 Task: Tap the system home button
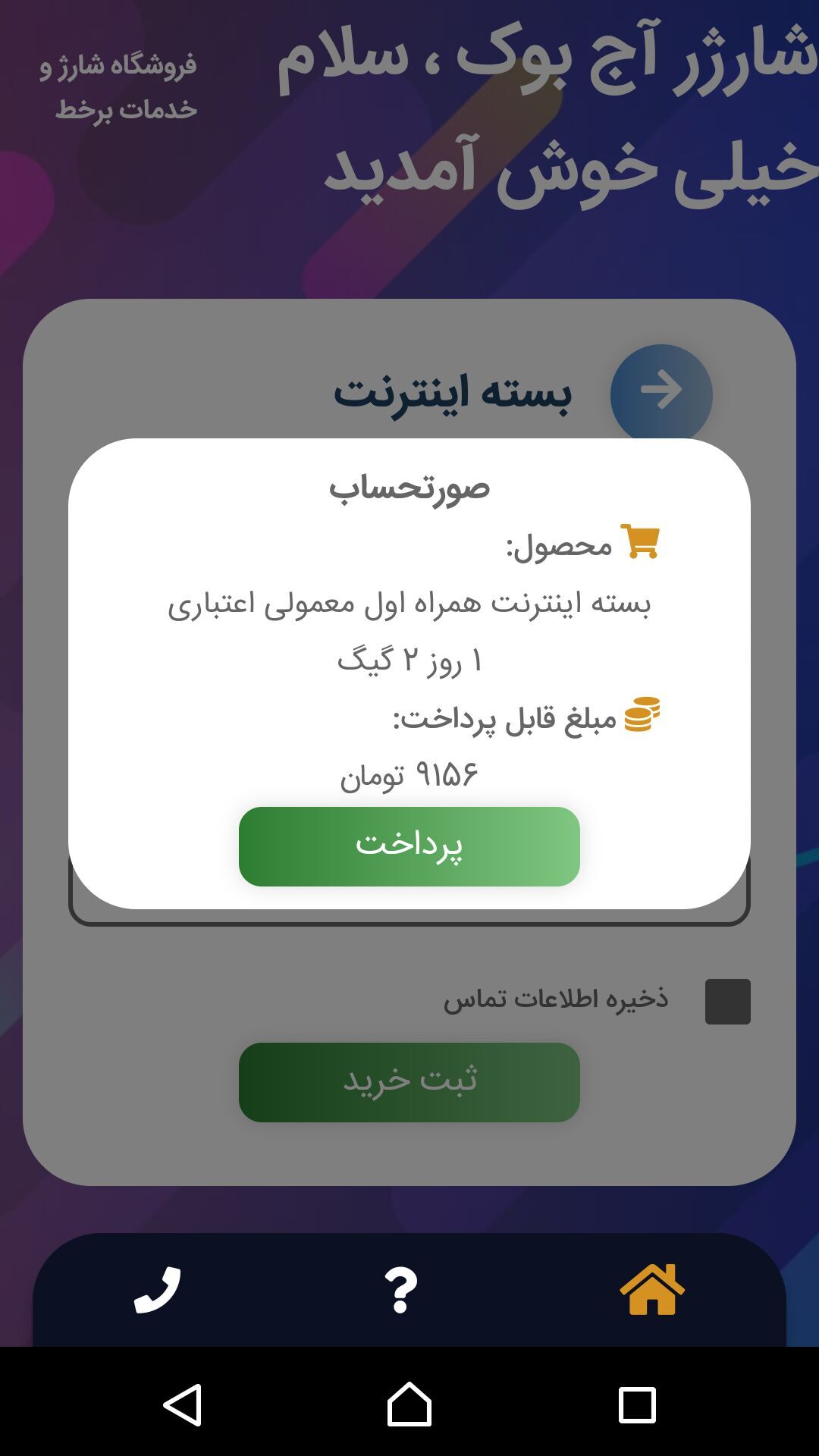click(x=409, y=1404)
